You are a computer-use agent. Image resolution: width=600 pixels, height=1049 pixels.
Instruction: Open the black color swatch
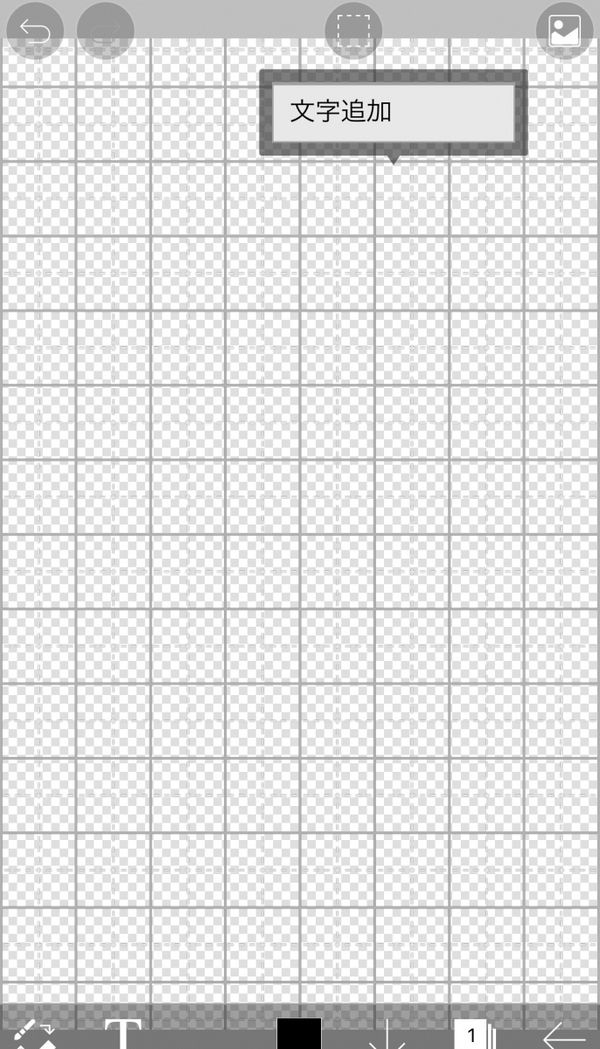tap(299, 1034)
